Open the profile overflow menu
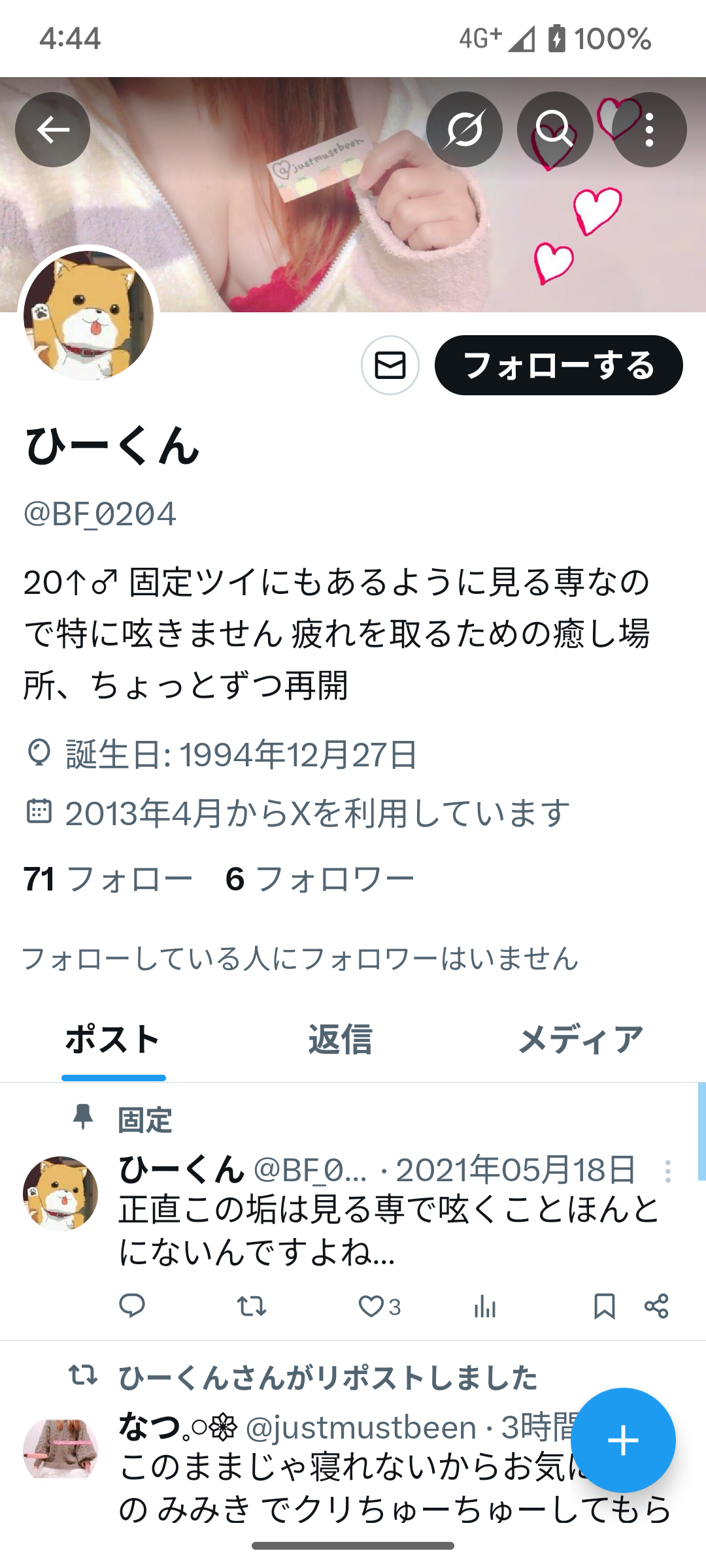This screenshot has height=1568, width=706. point(649,129)
